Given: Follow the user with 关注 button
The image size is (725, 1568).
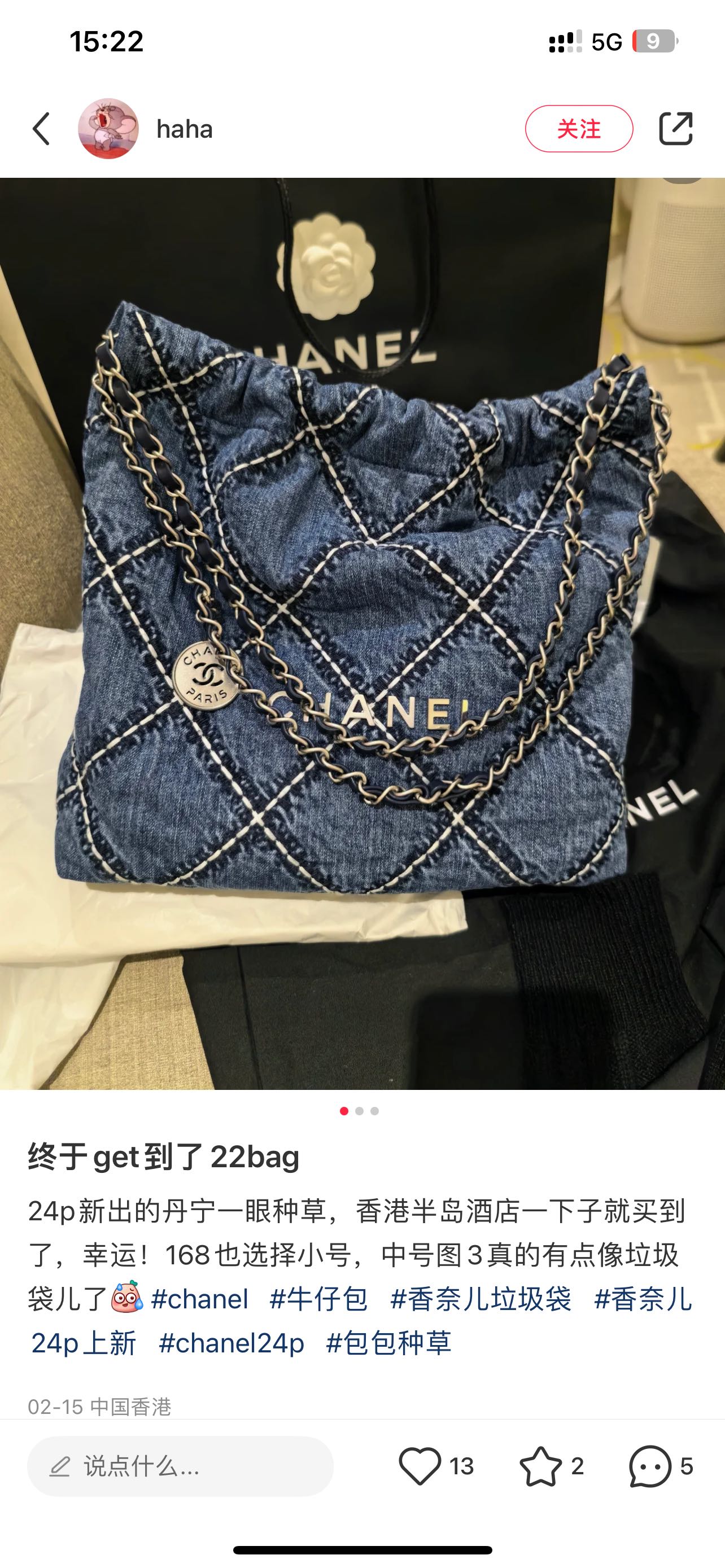Looking at the screenshot, I should point(578,129).
